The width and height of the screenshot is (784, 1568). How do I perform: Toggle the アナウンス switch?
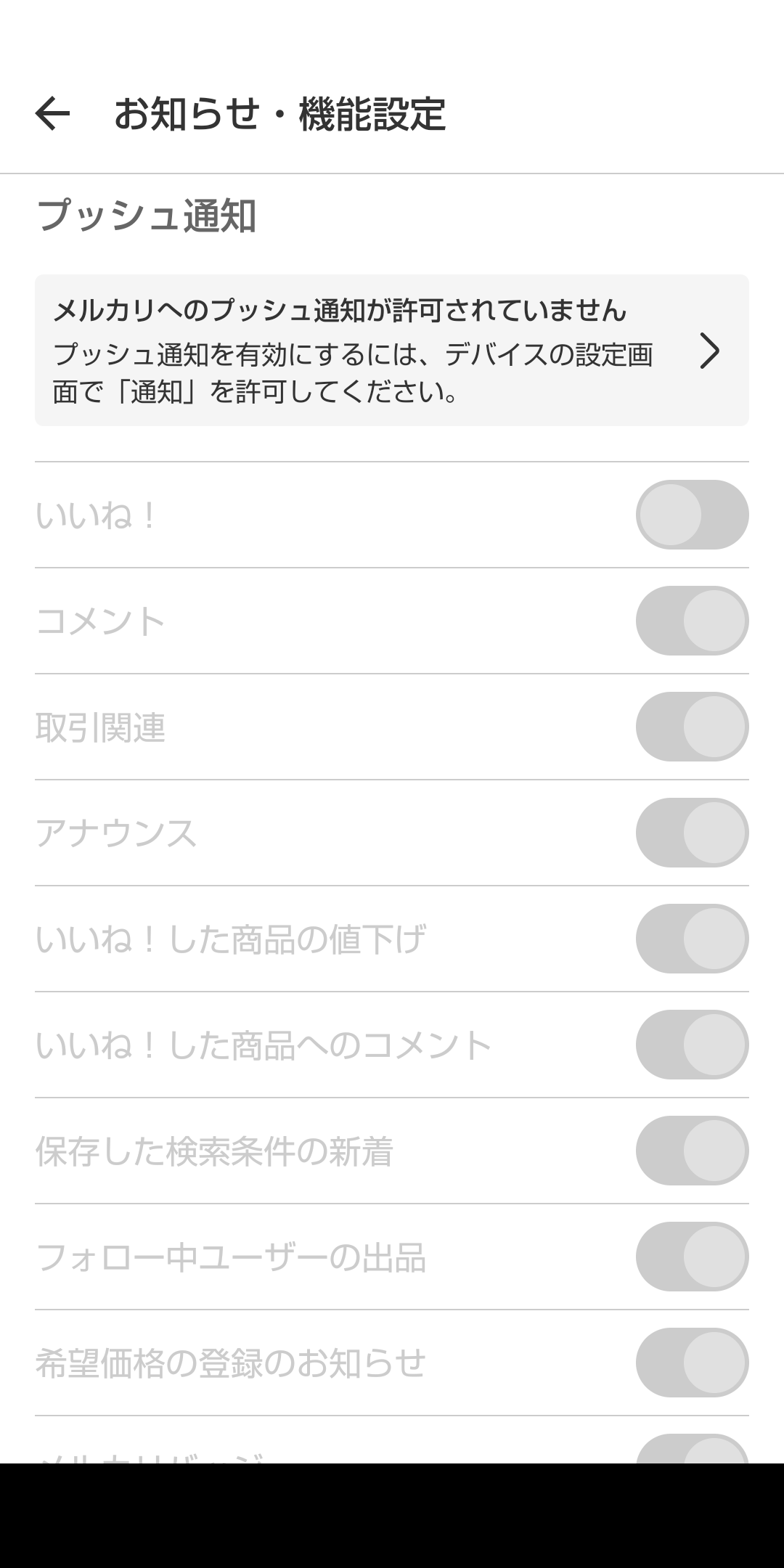693,833
